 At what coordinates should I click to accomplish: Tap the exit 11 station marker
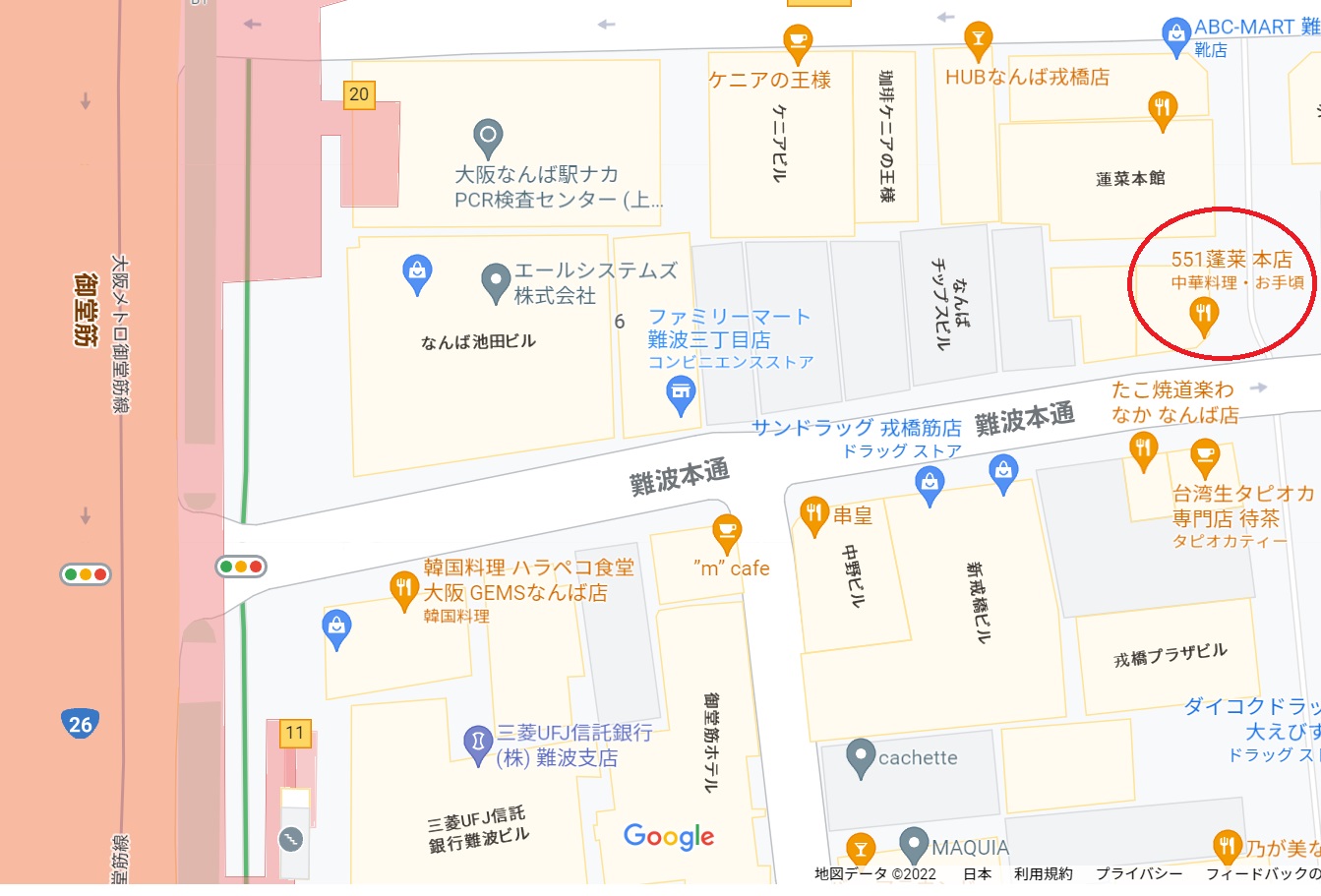pos(294,733)
